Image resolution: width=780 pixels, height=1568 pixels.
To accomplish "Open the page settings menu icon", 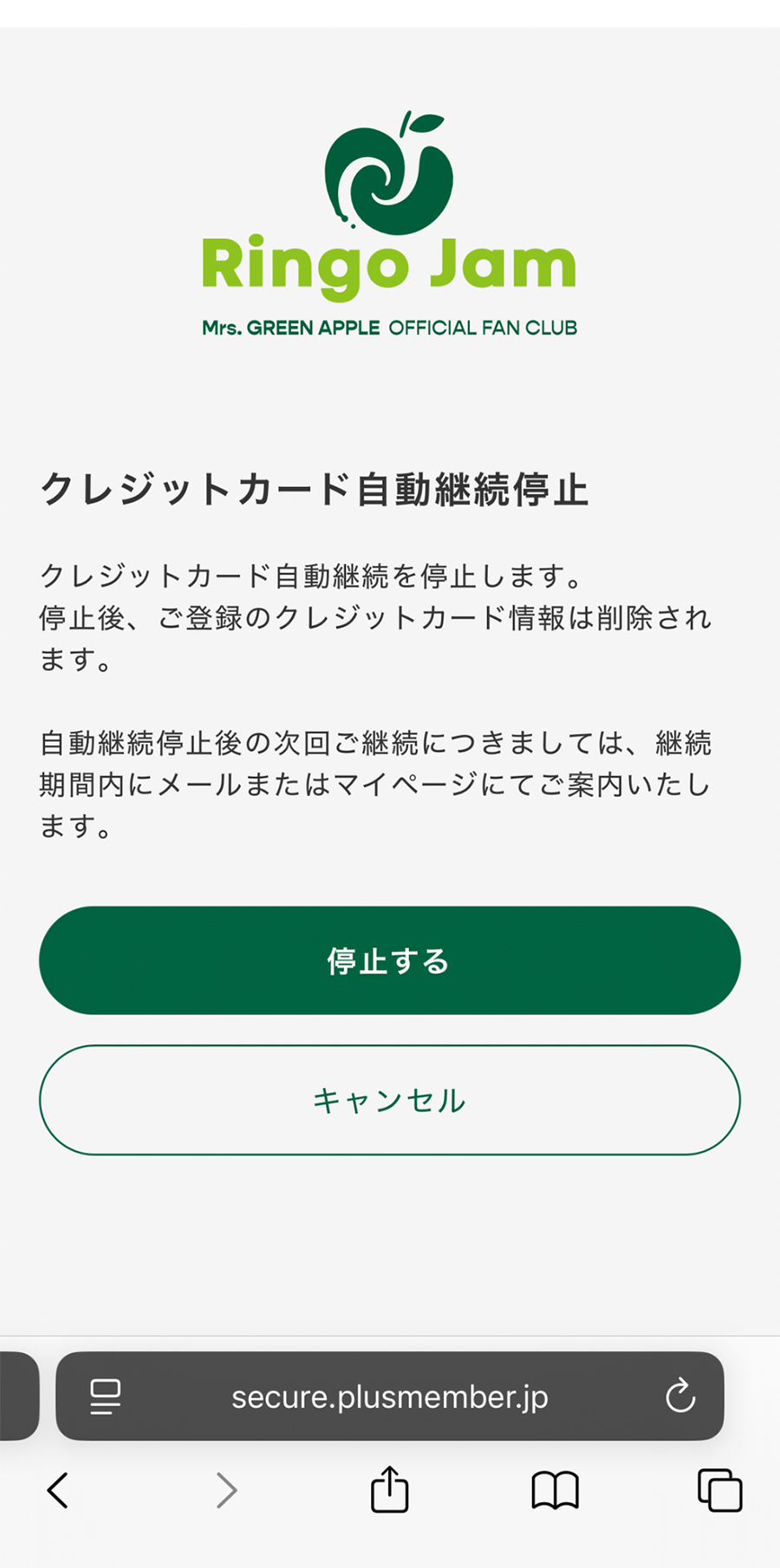I will click(x=106, y=1396).
